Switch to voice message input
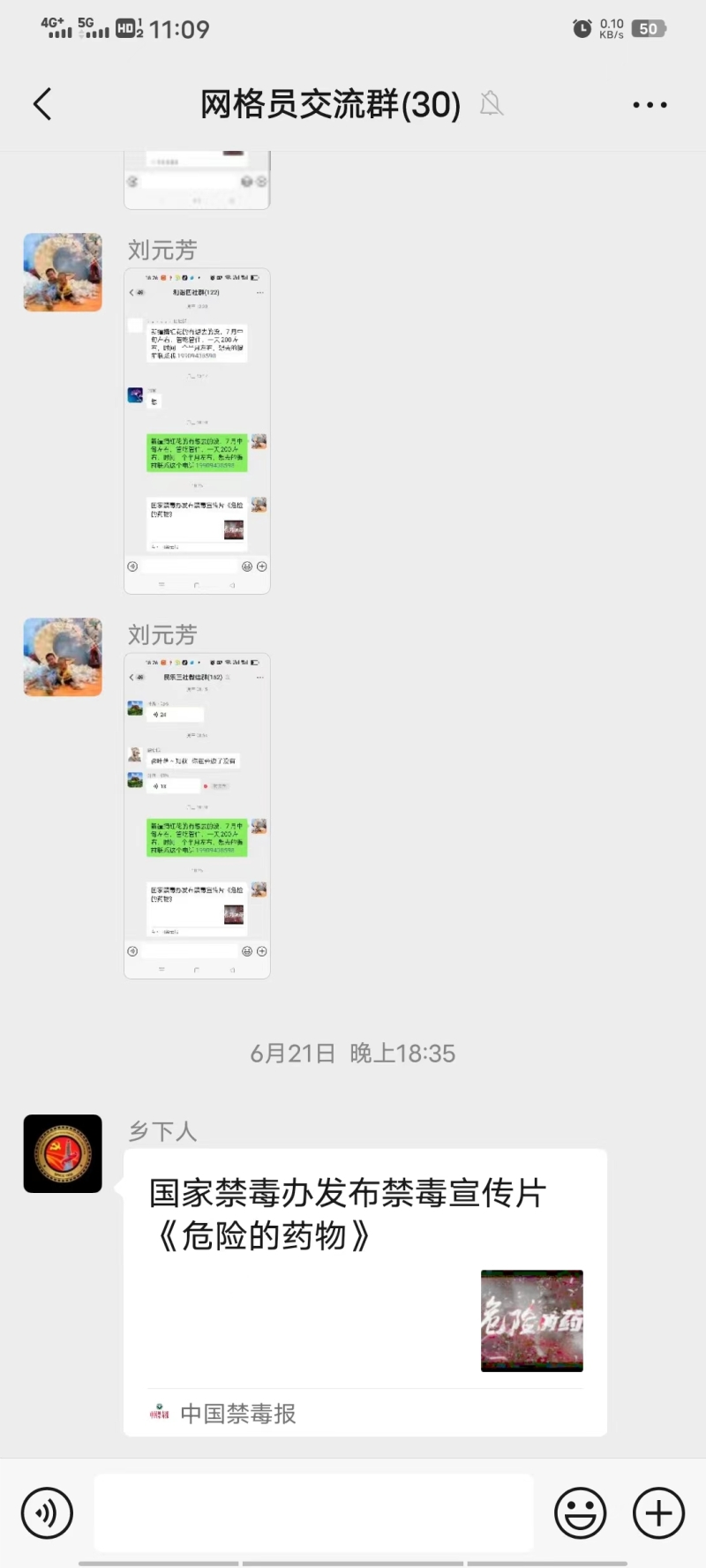Screen dimensions: 706x1568 click(47, 1513)
